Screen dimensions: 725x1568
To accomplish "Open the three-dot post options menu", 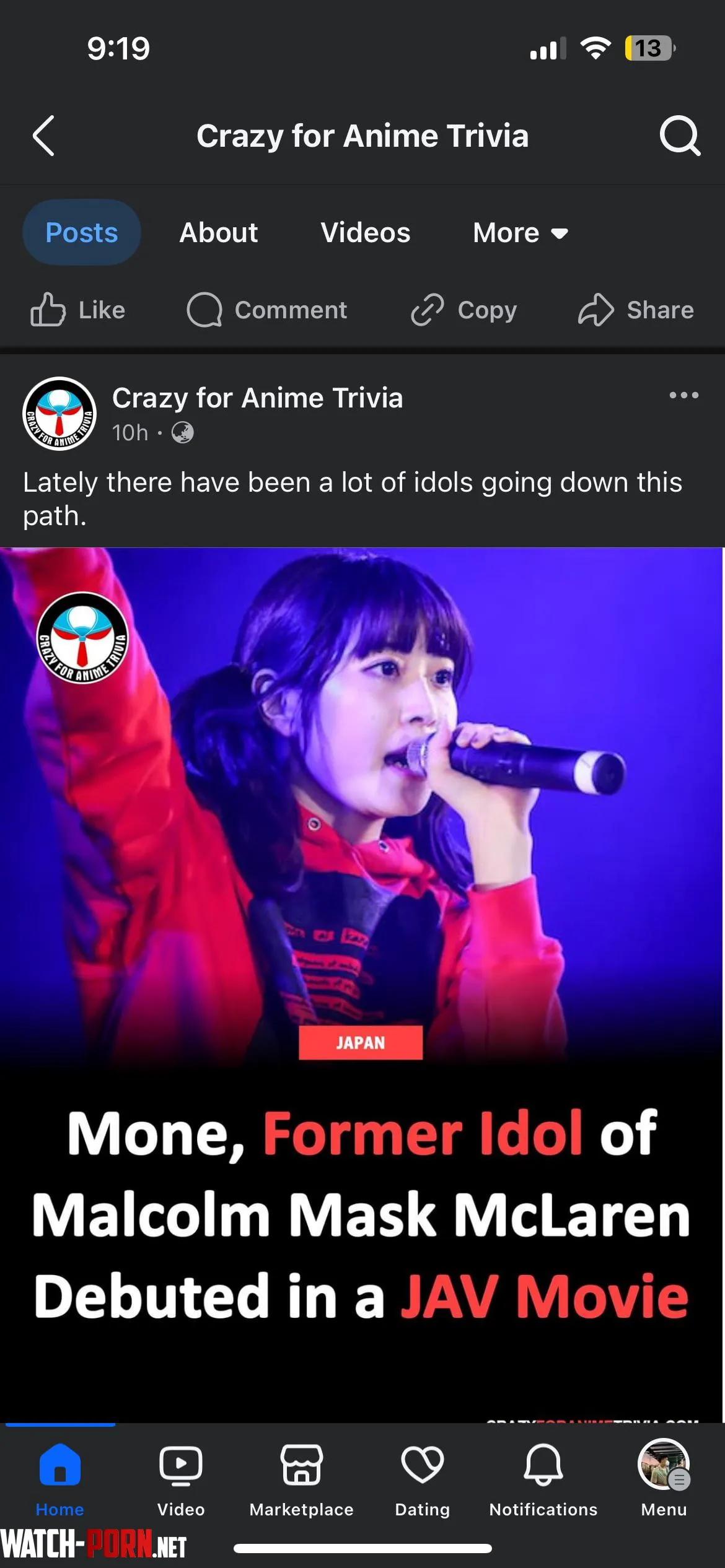I will 683,395.
